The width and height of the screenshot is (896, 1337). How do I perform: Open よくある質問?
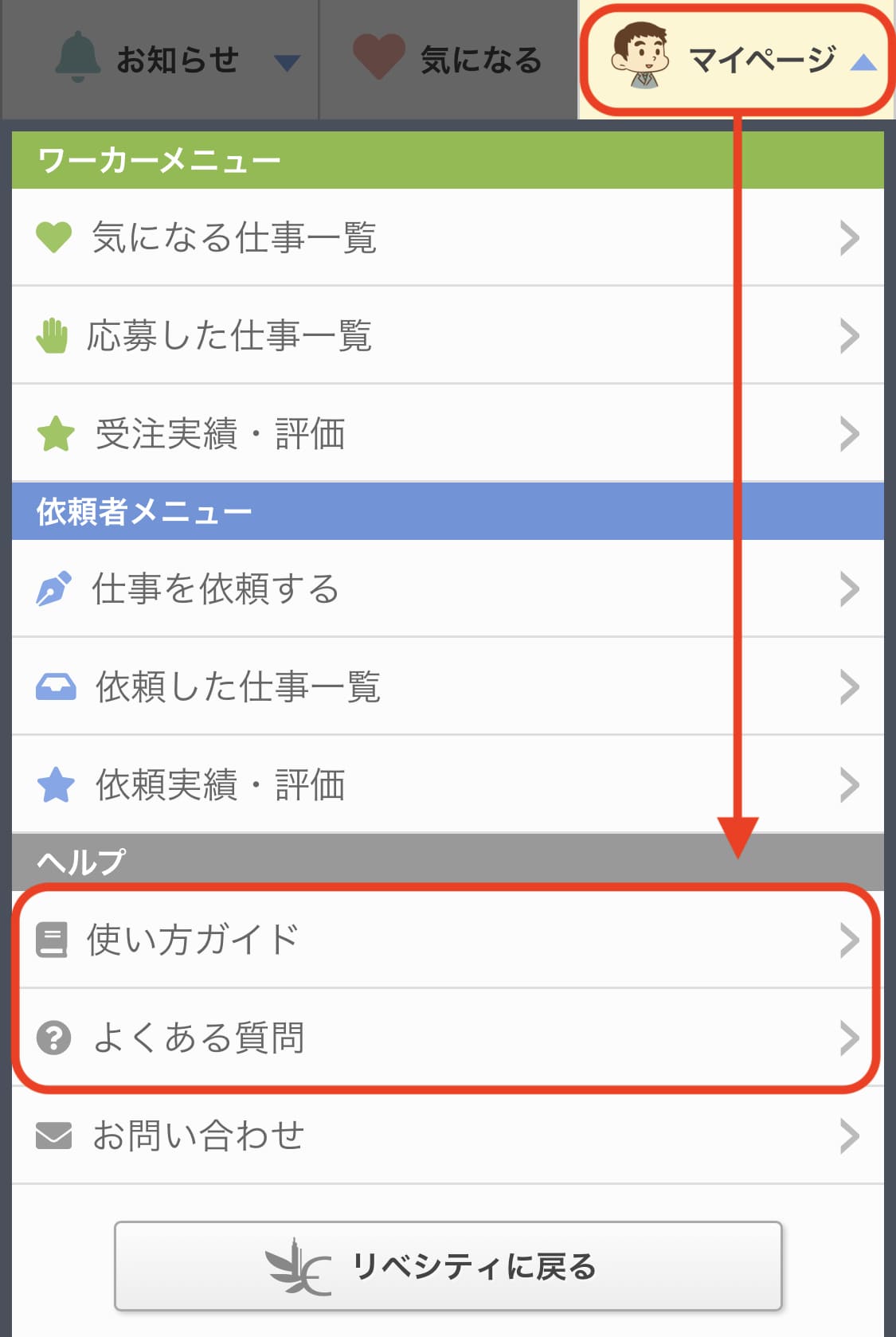(x=446, y=1038)
